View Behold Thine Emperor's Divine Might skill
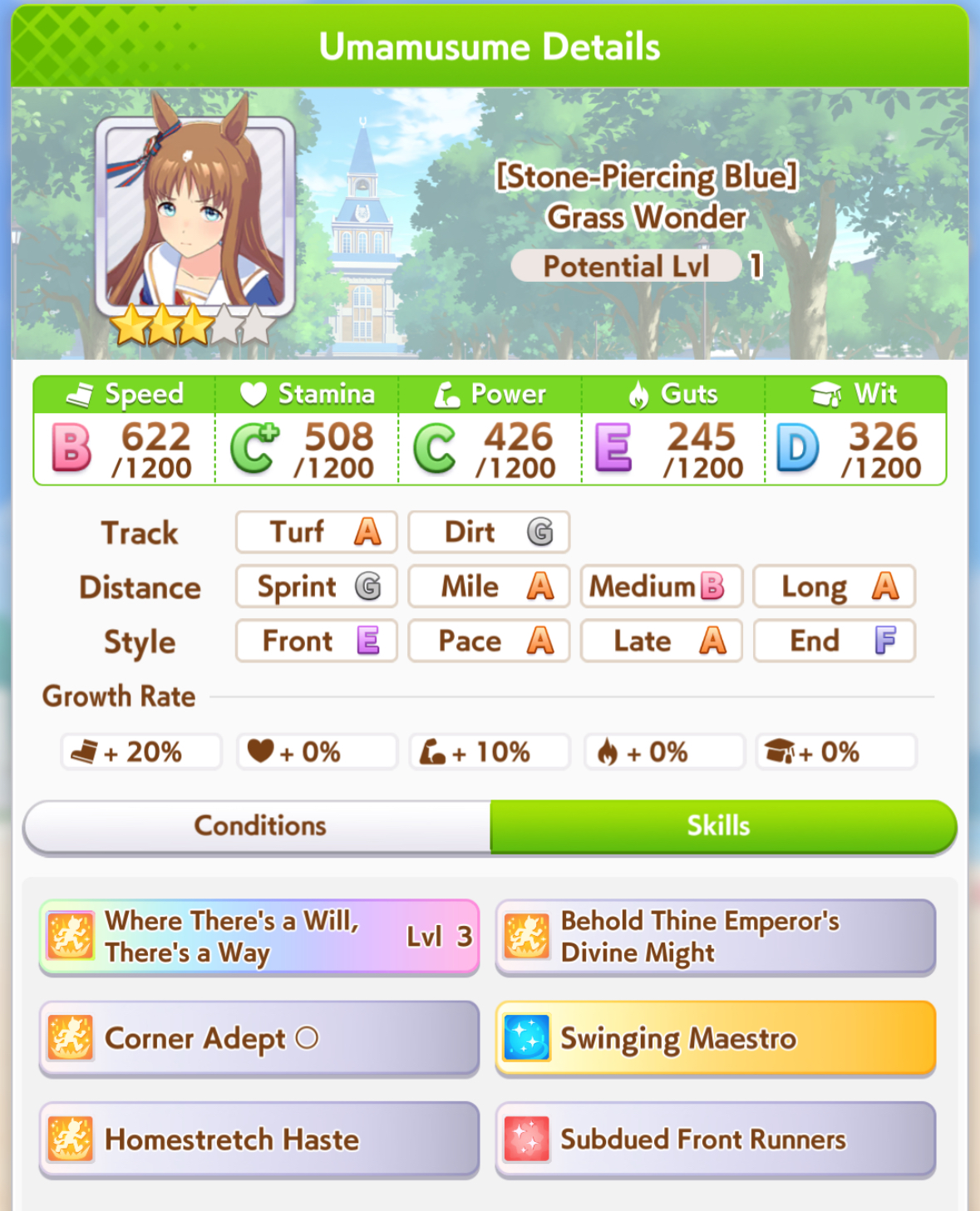The image size is (980, 1211). (x=716, y=937)
